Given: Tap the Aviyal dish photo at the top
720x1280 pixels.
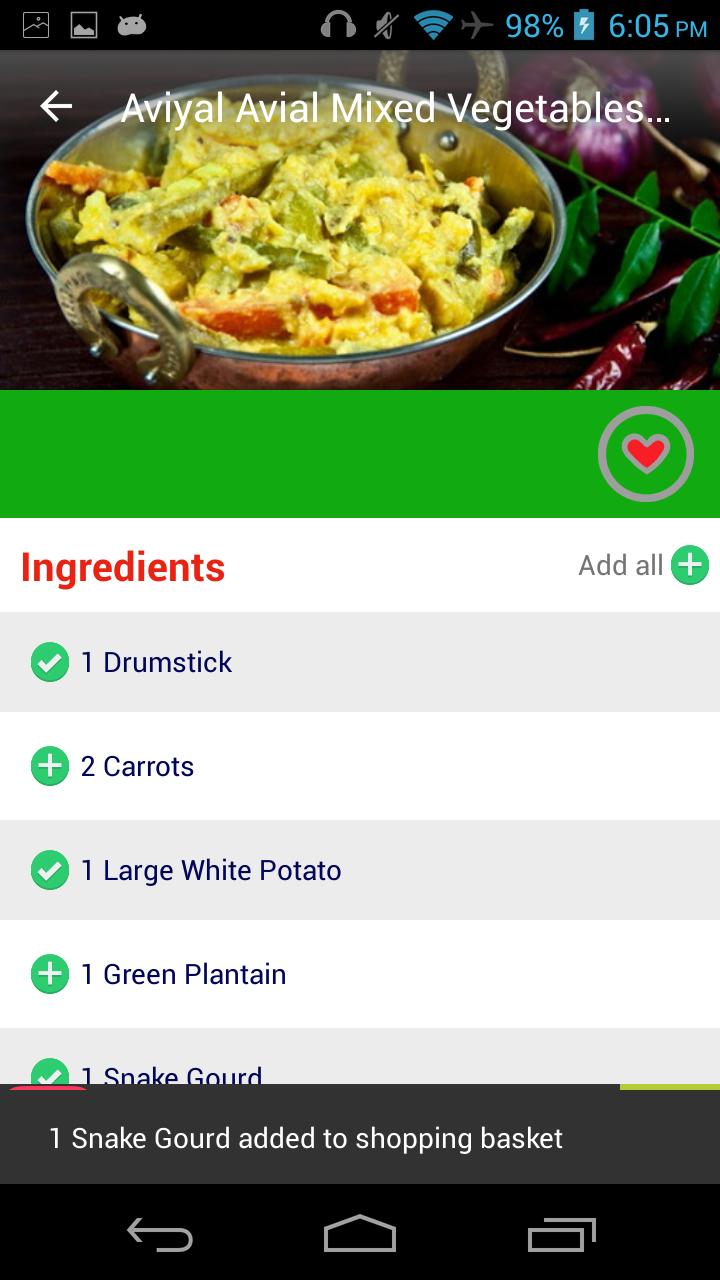Looking at the screenshot, I should pos(360,250).
